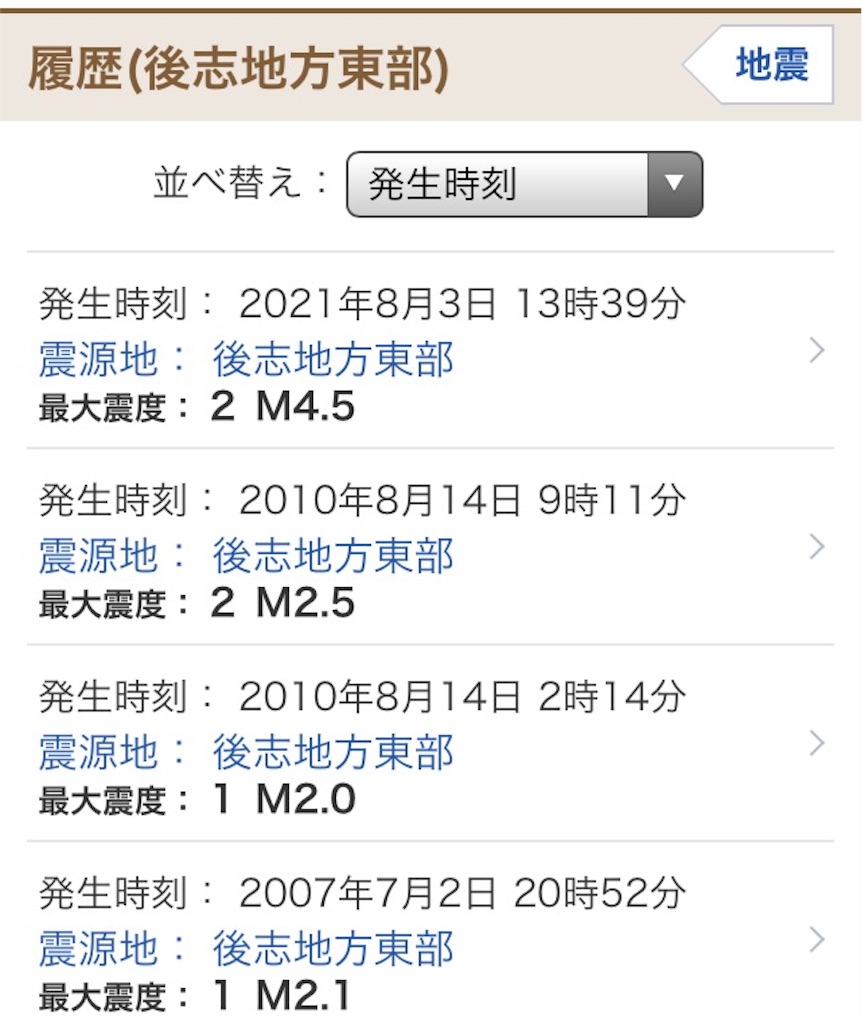Go back via the 地震 button
Image resolution: width=862 pixels, height=1024 pixels.
point(759,65)
